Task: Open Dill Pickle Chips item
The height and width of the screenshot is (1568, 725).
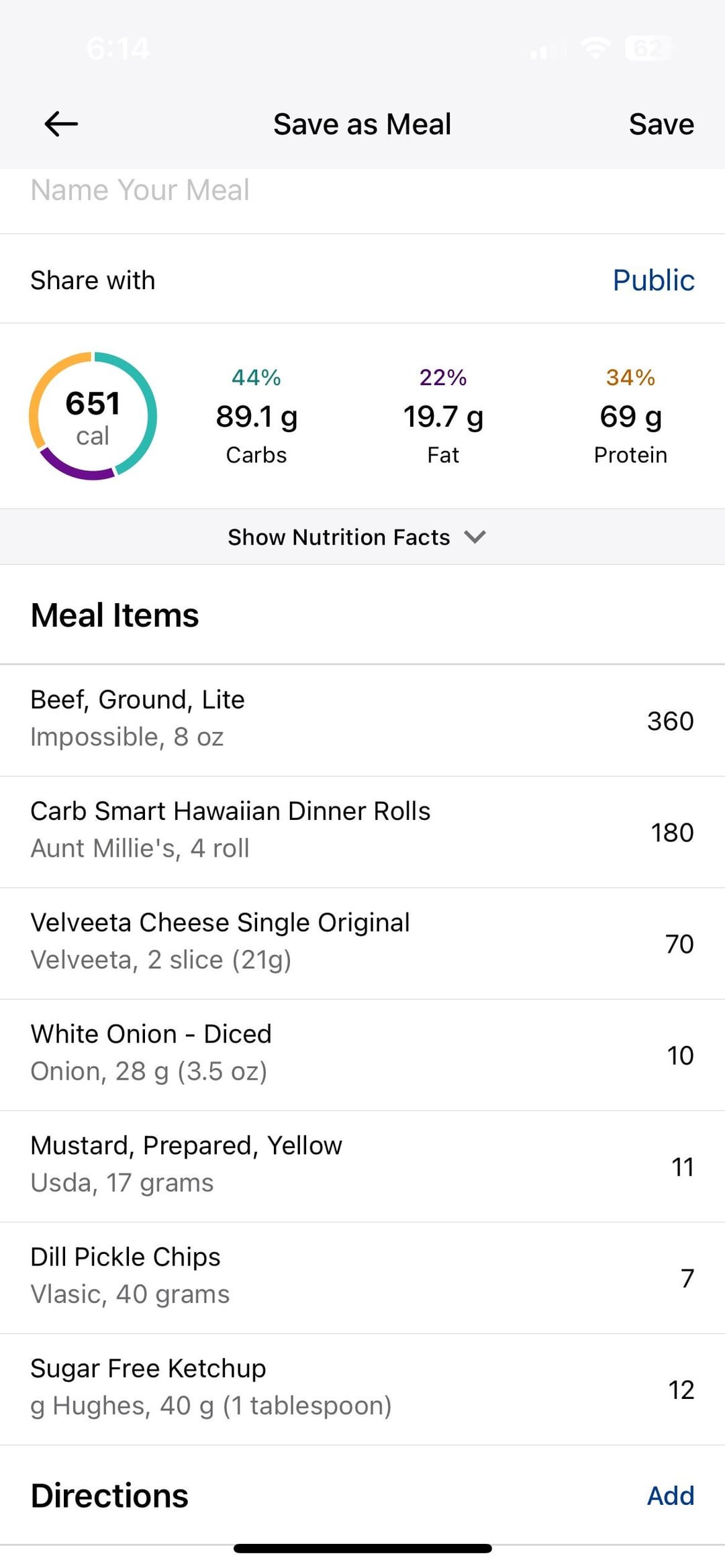Action: tap(362, 1277)
